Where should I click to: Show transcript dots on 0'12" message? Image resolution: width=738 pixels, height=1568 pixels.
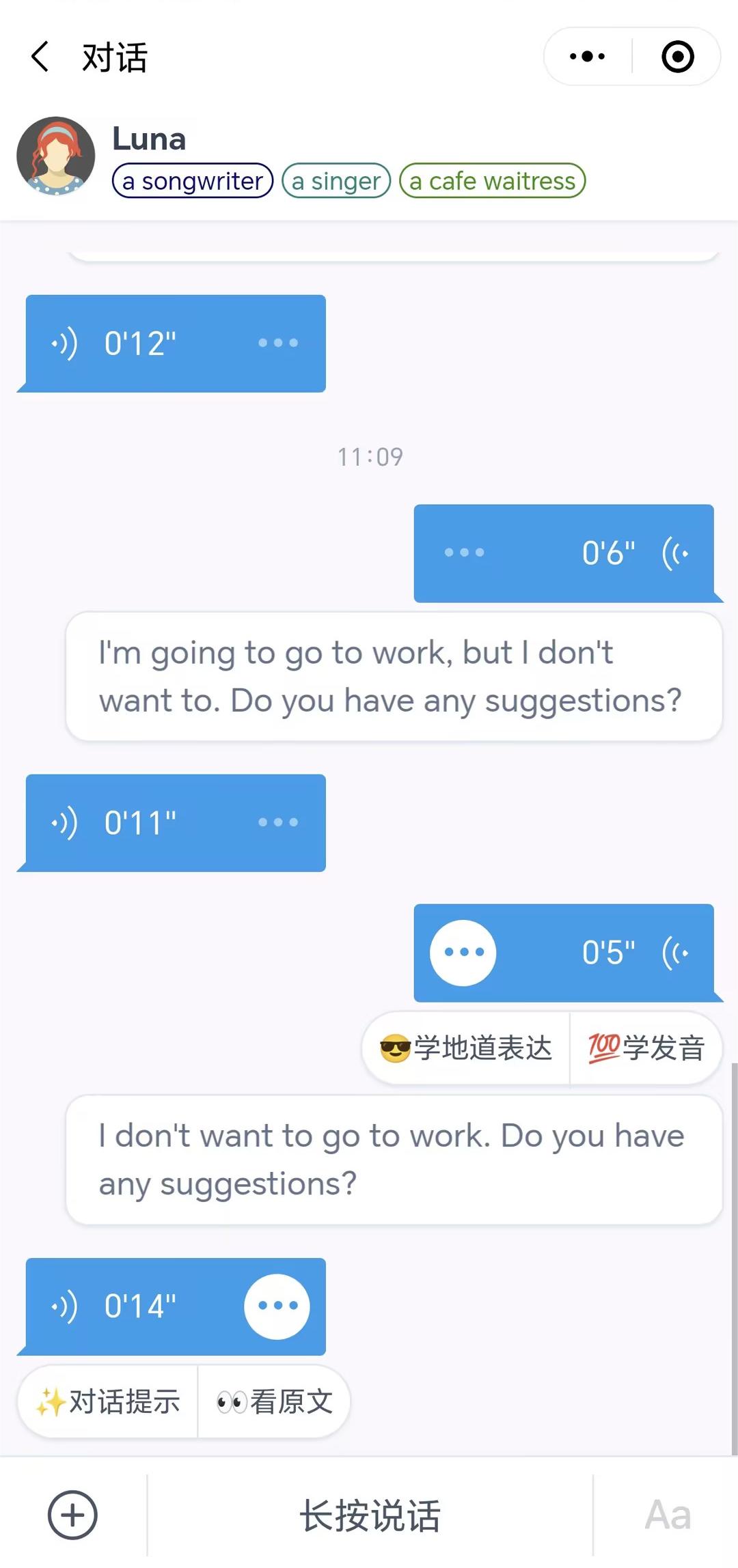pos(277,343)
